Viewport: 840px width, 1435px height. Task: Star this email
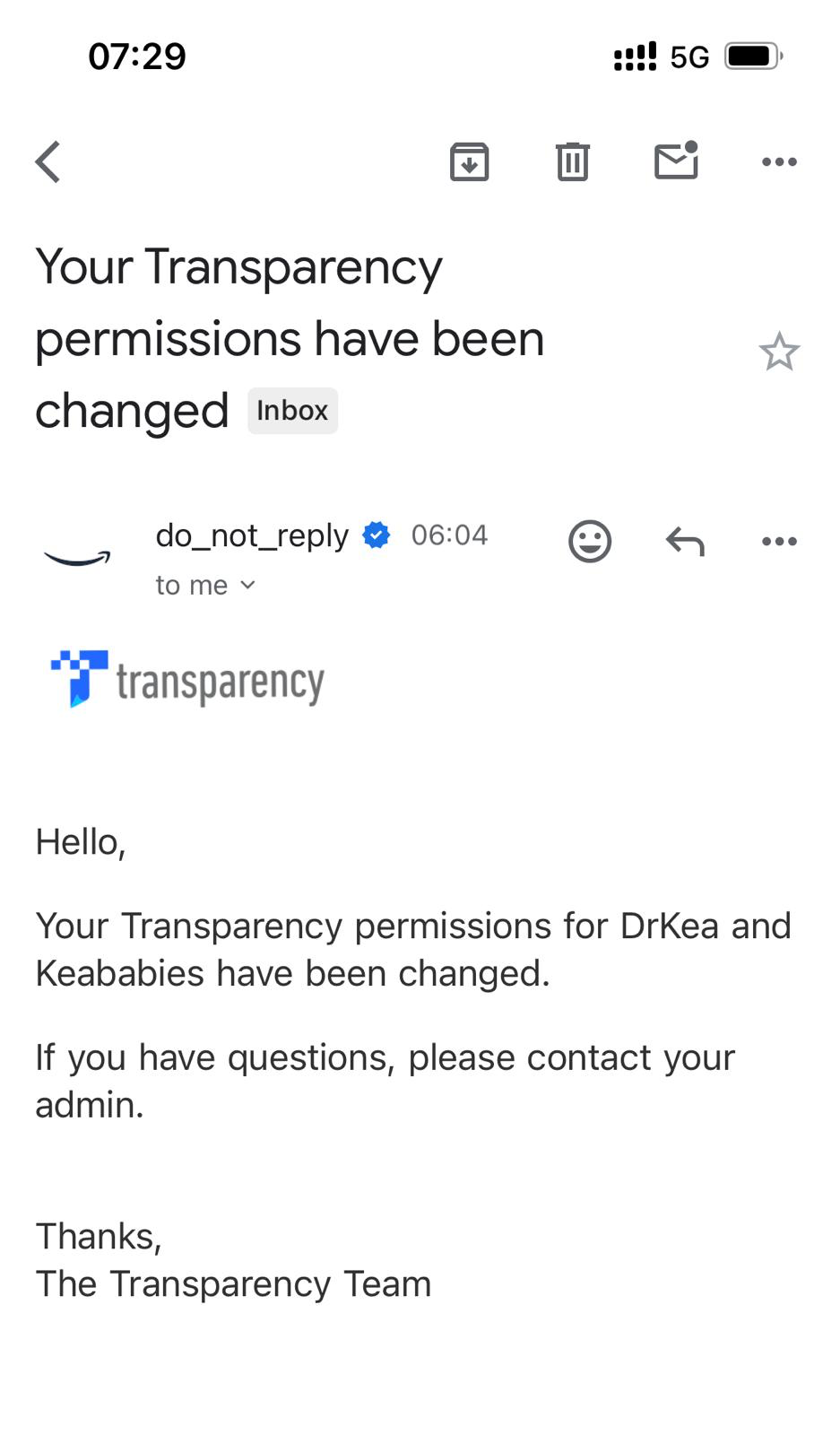(x=779, y=352)
